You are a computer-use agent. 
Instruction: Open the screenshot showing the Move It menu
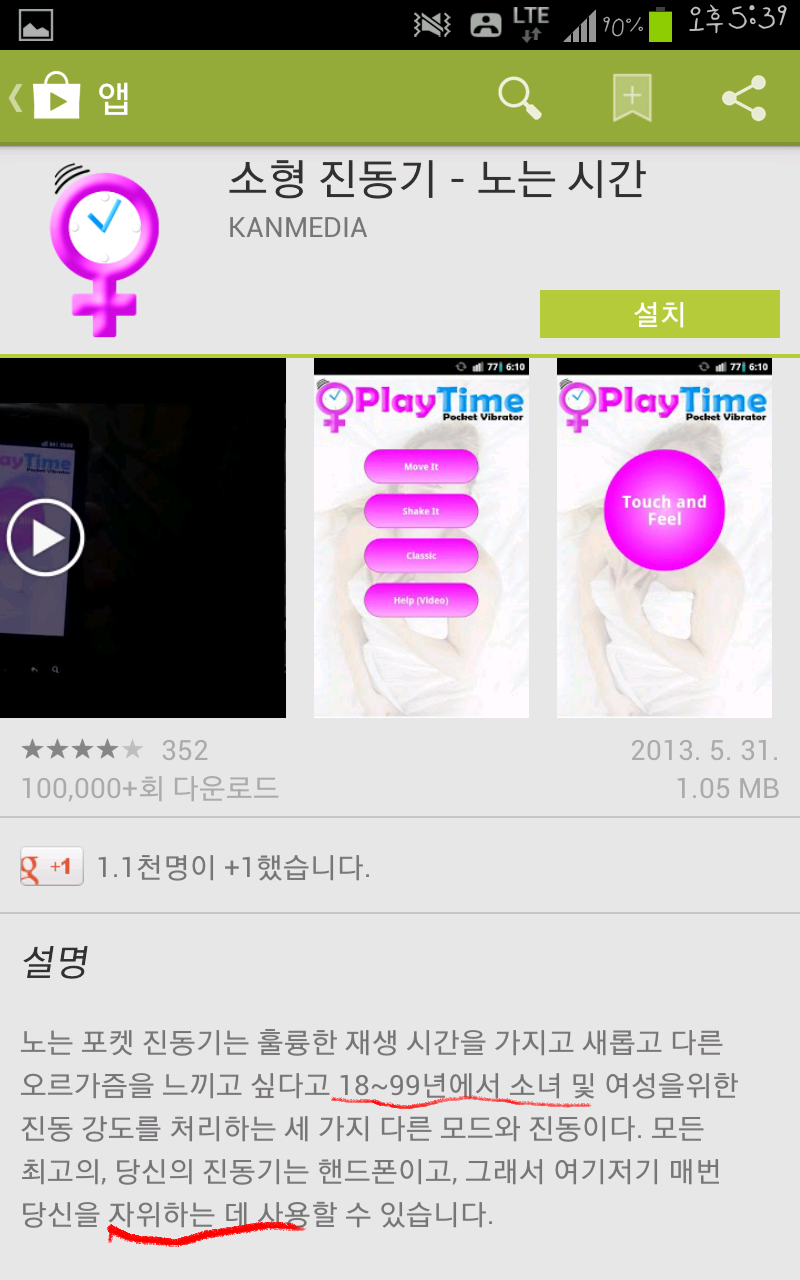coord(421,538)
